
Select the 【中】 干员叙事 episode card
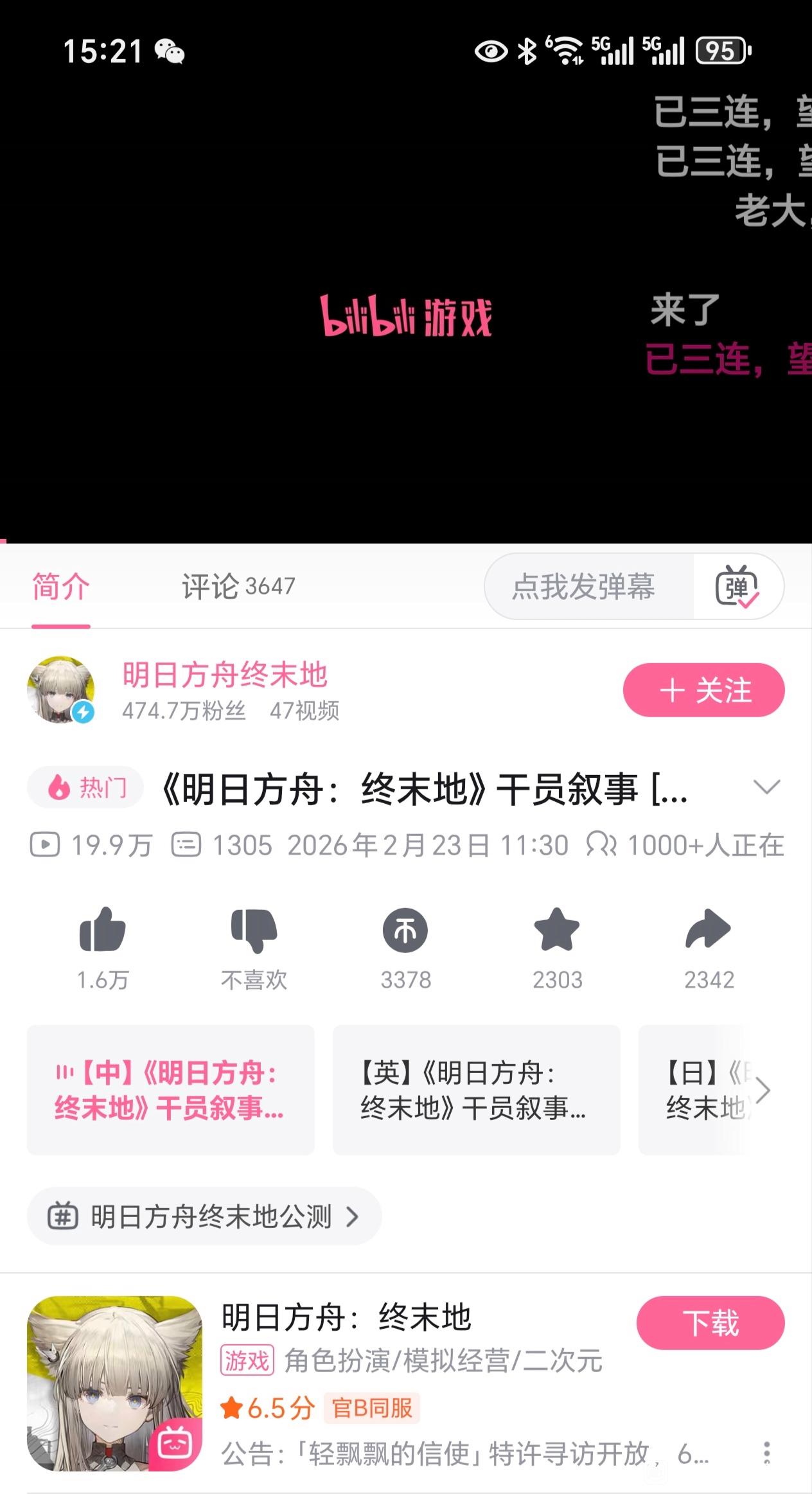170,1090
